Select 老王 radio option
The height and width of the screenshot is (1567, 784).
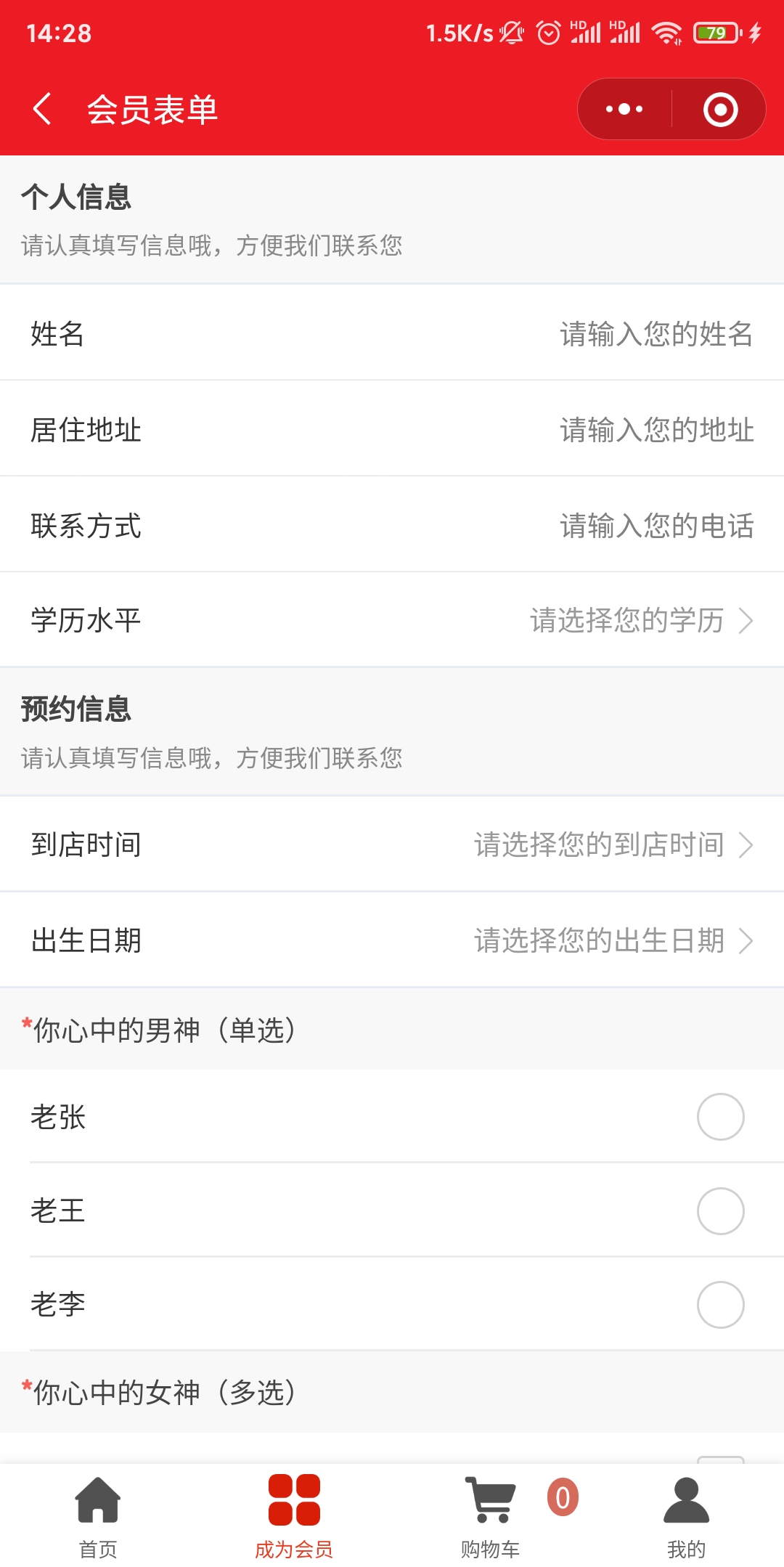tap(720, 1211)
